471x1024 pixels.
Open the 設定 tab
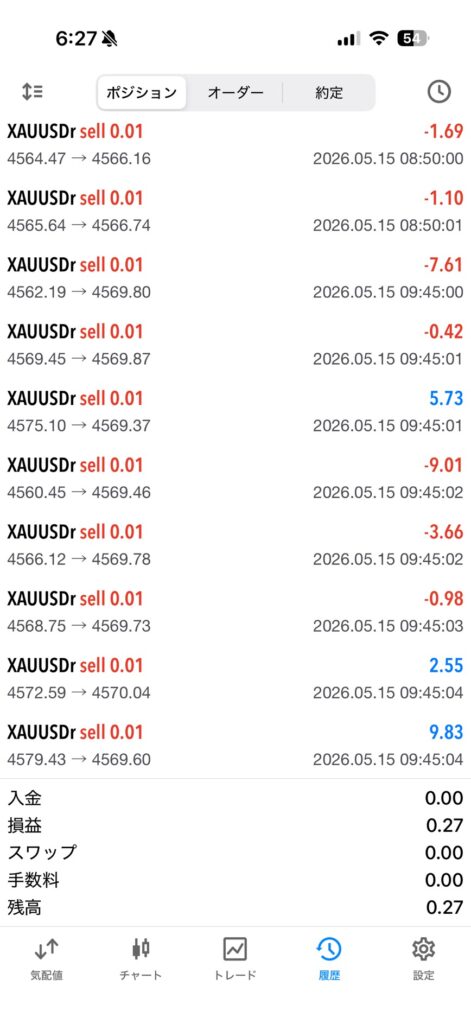pyautogui.click(x=423, y=959)
